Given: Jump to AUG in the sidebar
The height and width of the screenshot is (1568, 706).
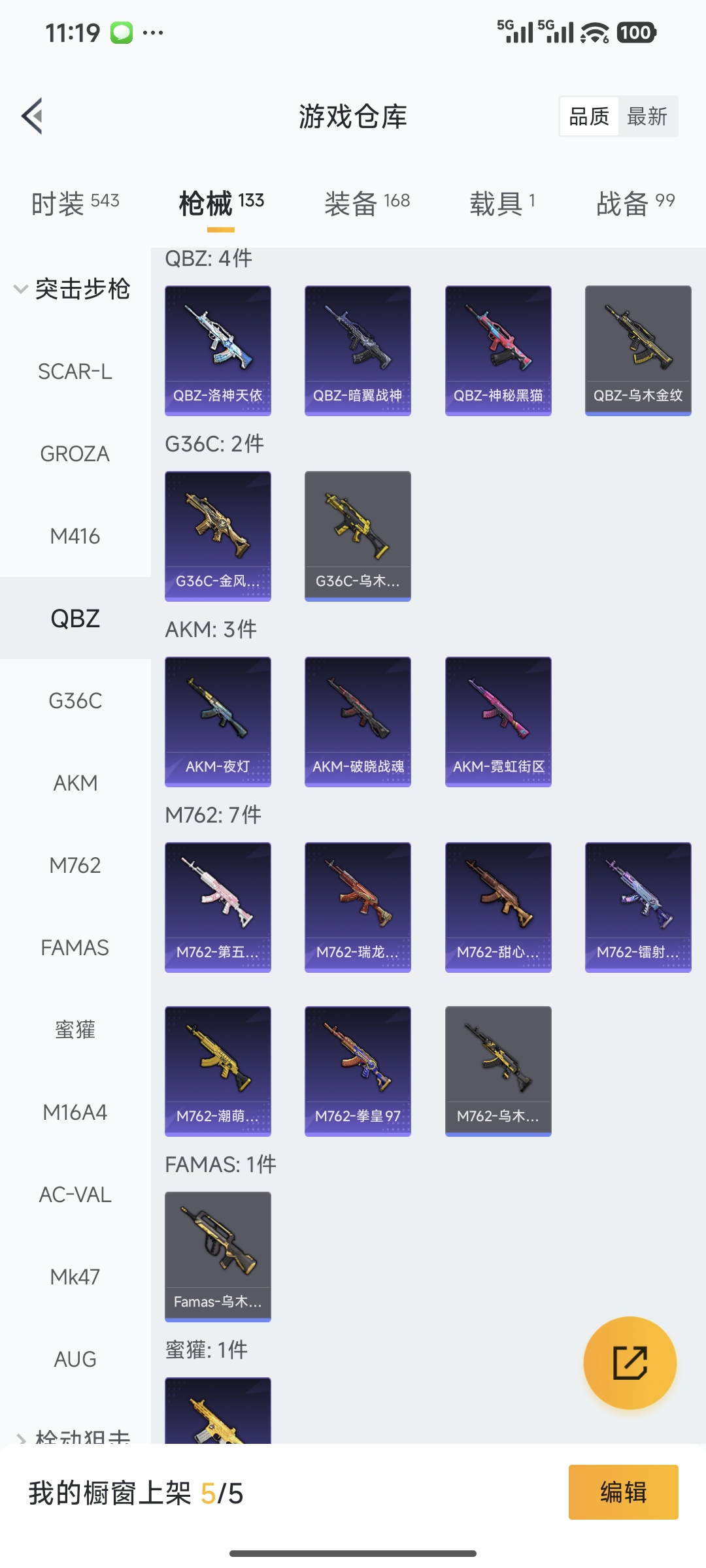Looking at the screenshot, I should tap(75, 1359).
